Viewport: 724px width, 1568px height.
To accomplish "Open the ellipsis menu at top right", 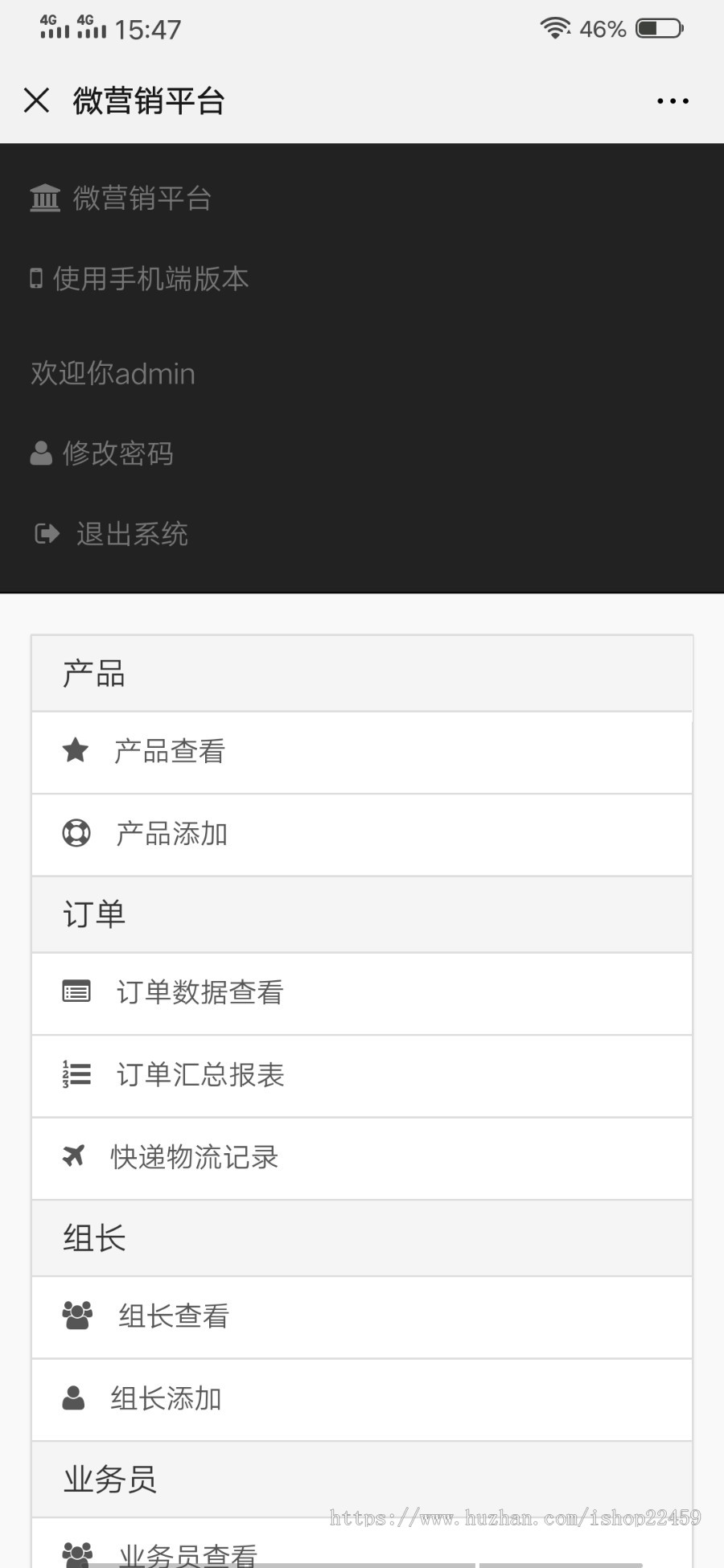I will pyautogui.click(x=673, y=100).
